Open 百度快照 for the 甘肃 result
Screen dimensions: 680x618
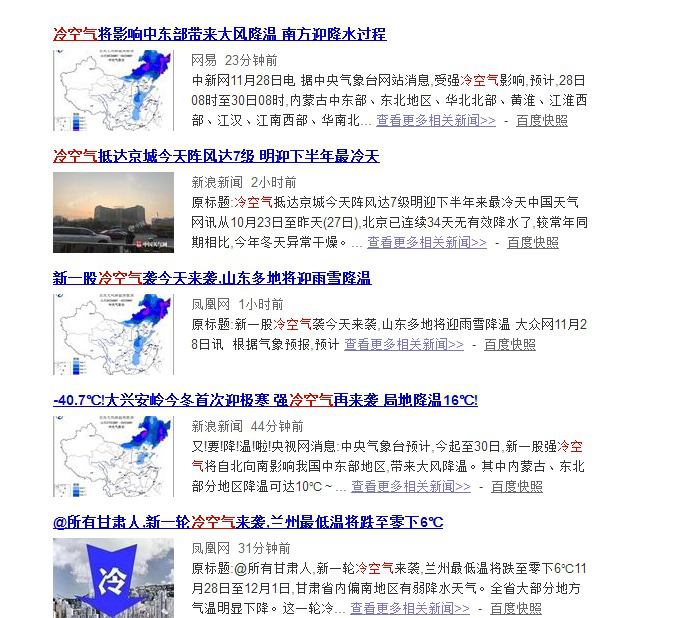pos(515,608)
